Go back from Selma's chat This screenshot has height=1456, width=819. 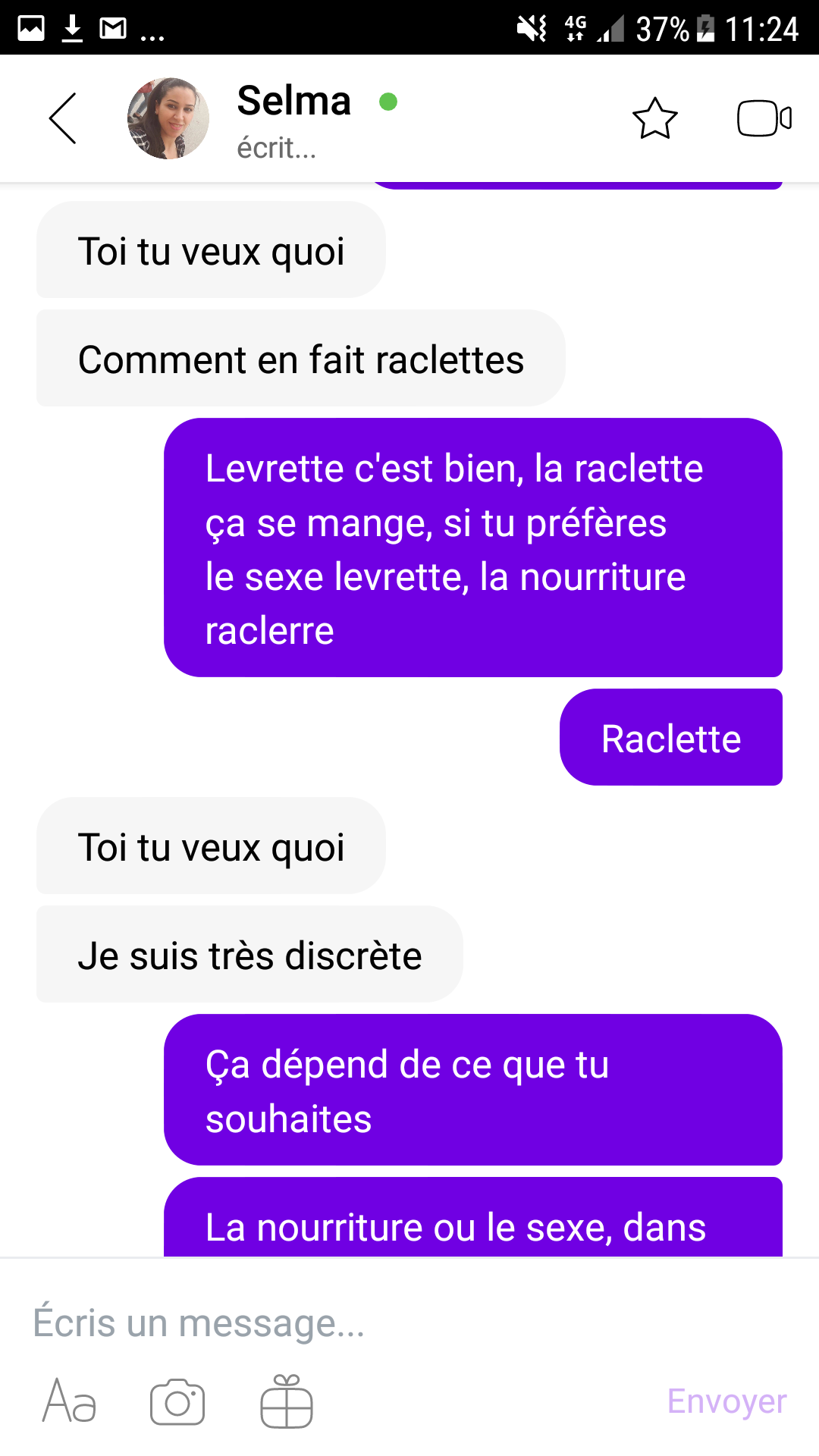pyautogui.click(x=63, y=118)
